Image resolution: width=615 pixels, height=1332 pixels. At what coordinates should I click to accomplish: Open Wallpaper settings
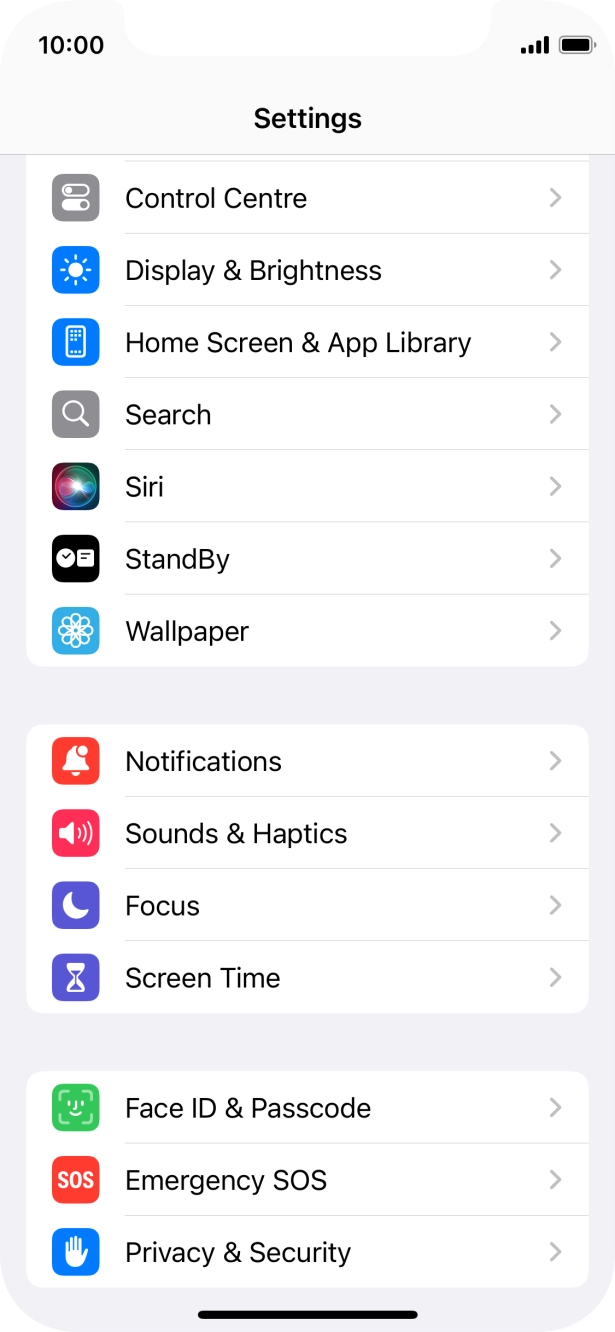coord(307,631)
